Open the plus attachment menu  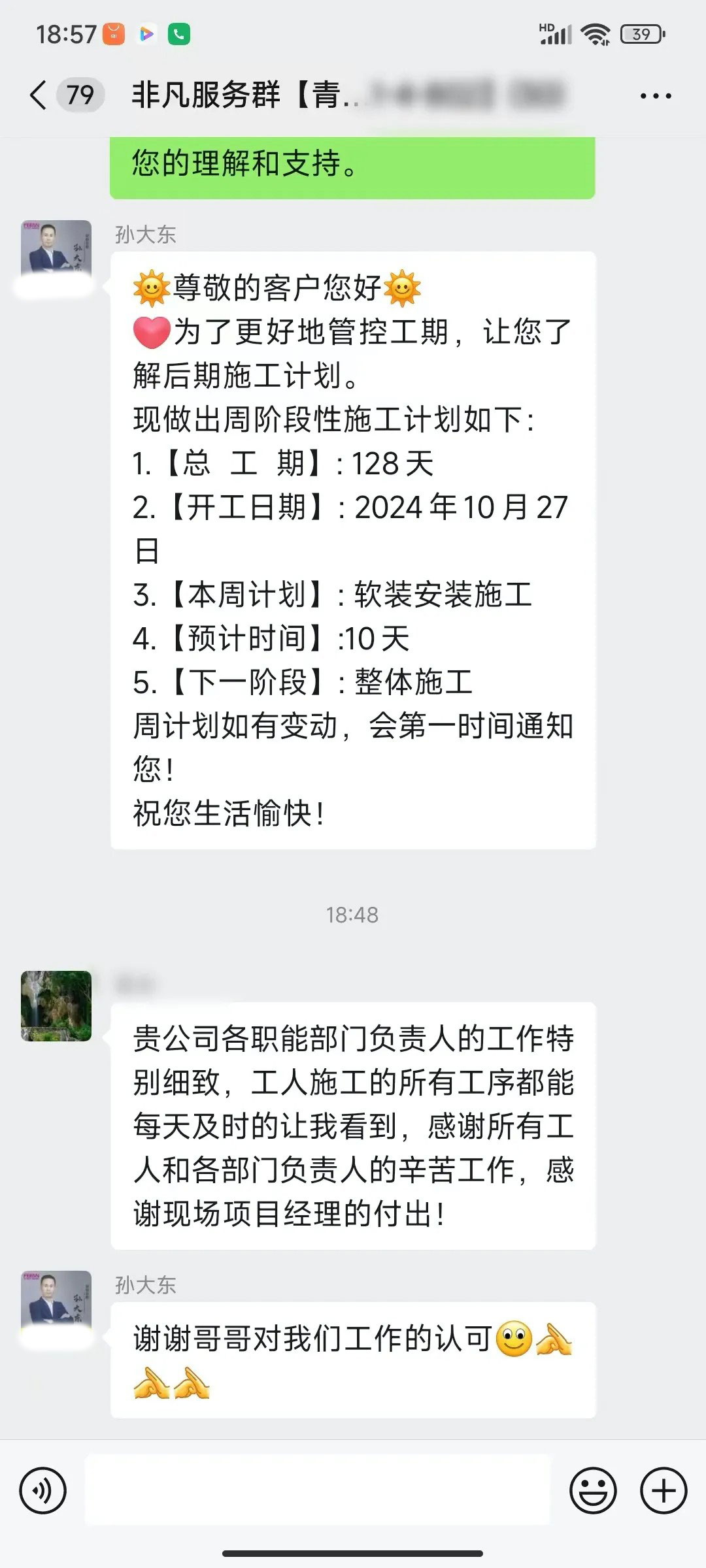[664, 1492]
